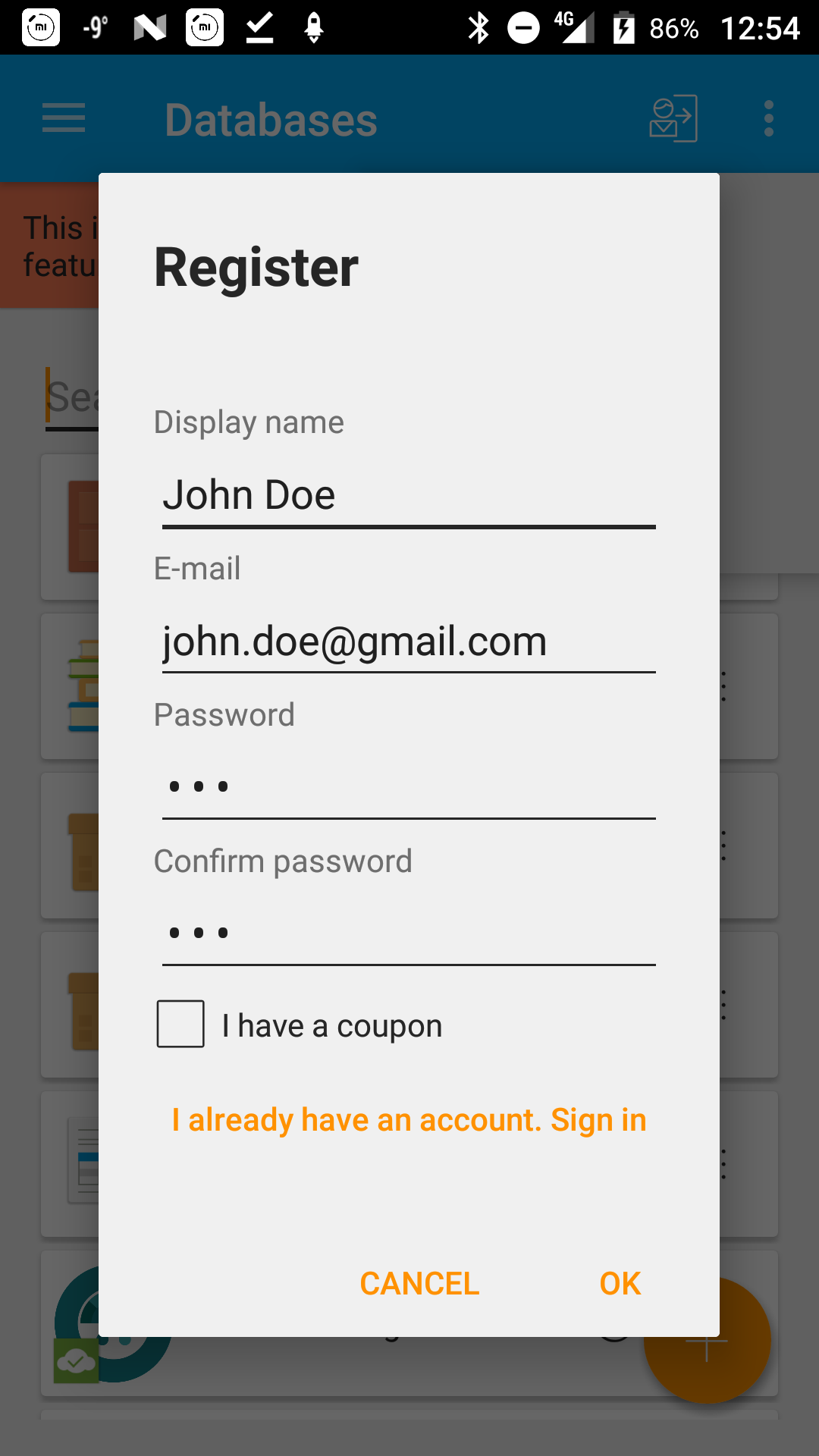Cancel the registration dialog
The width and height of the screenshot is (819, 1456).
pos(419,1283)
